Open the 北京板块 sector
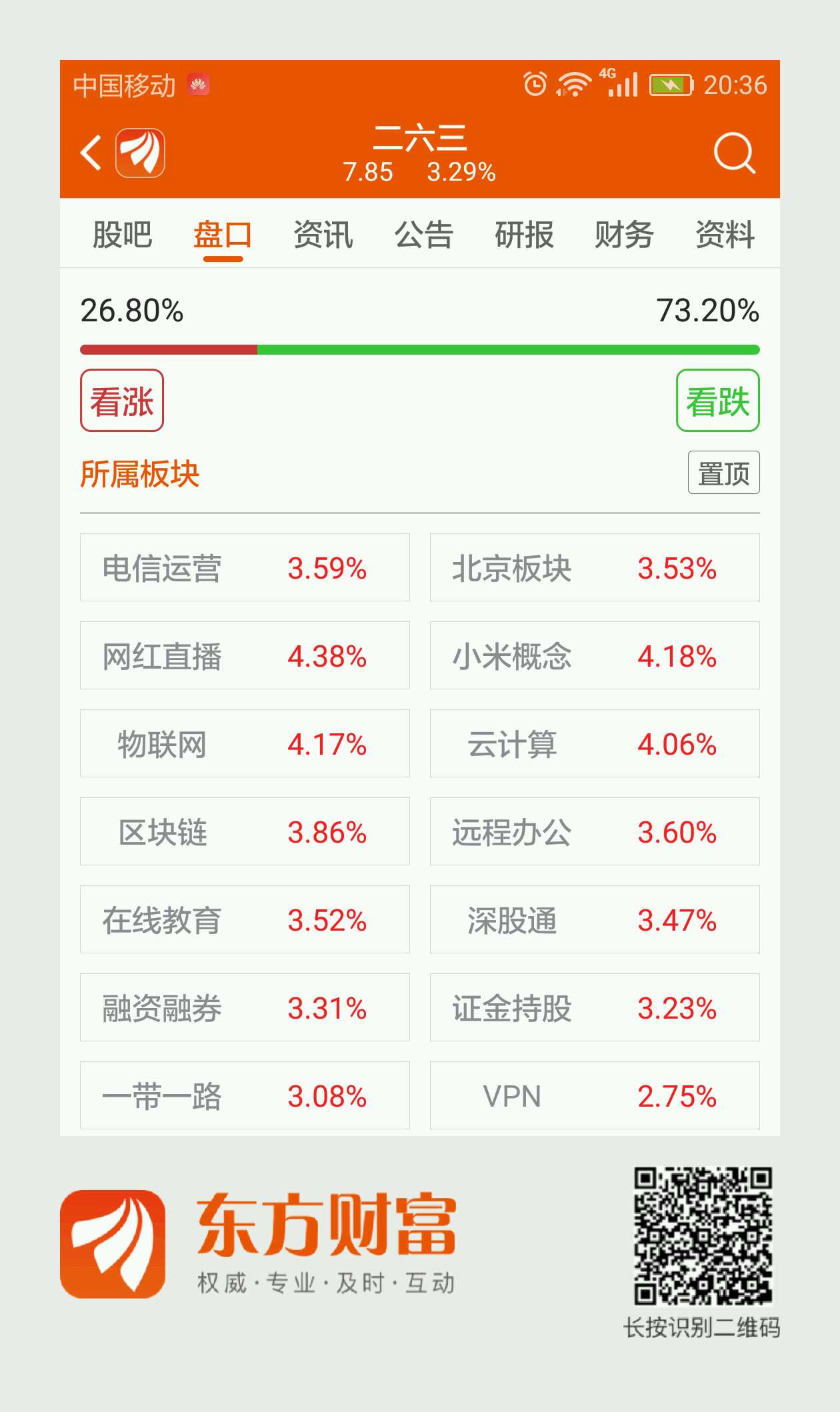Screen dimensions: 840x1412 point(595,567)
